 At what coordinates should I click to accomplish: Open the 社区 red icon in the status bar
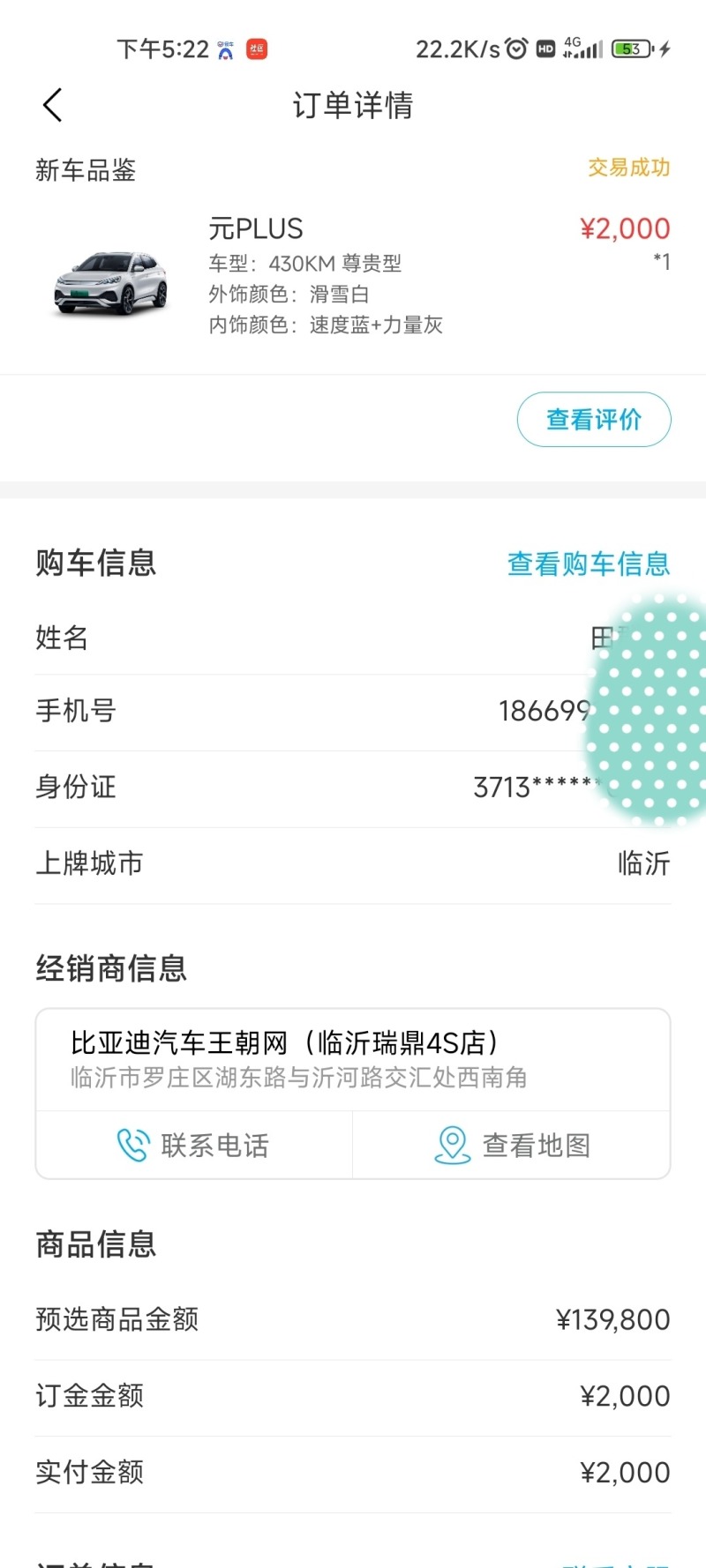click(x=257, y=50)
